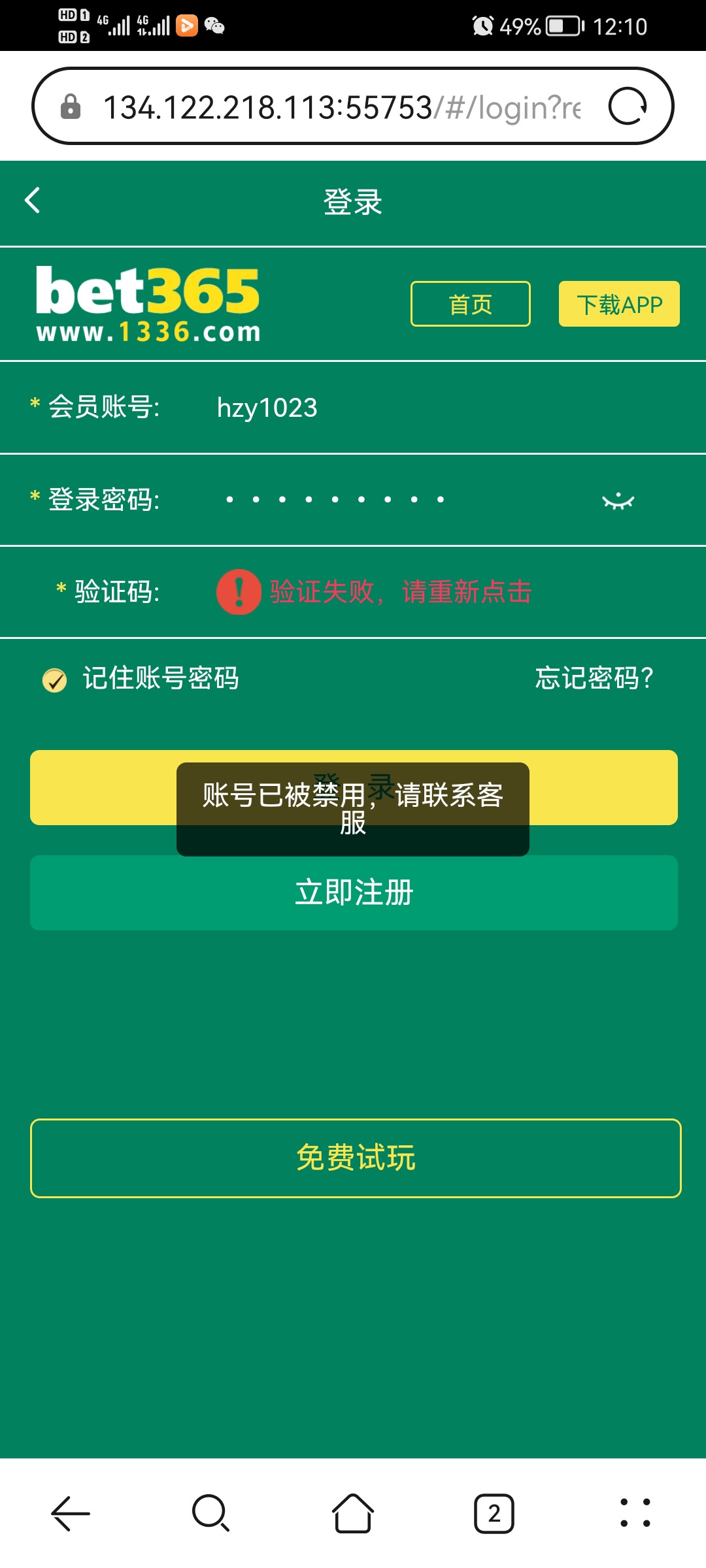This screenshot has width=706, height=1568.
Task: Open the browser tabs switcher
Action: pyautogui.click(x=494, y=1513)
